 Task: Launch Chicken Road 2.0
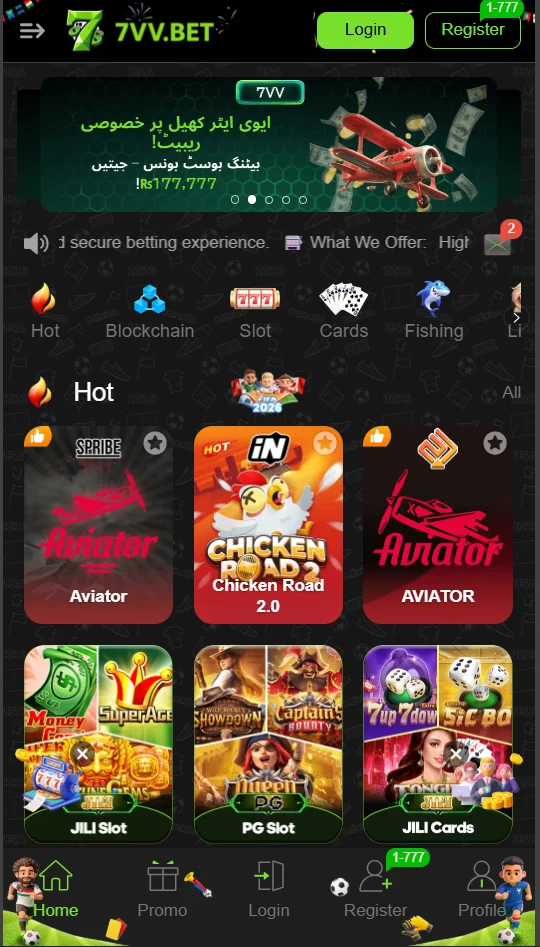pos(268,525)
